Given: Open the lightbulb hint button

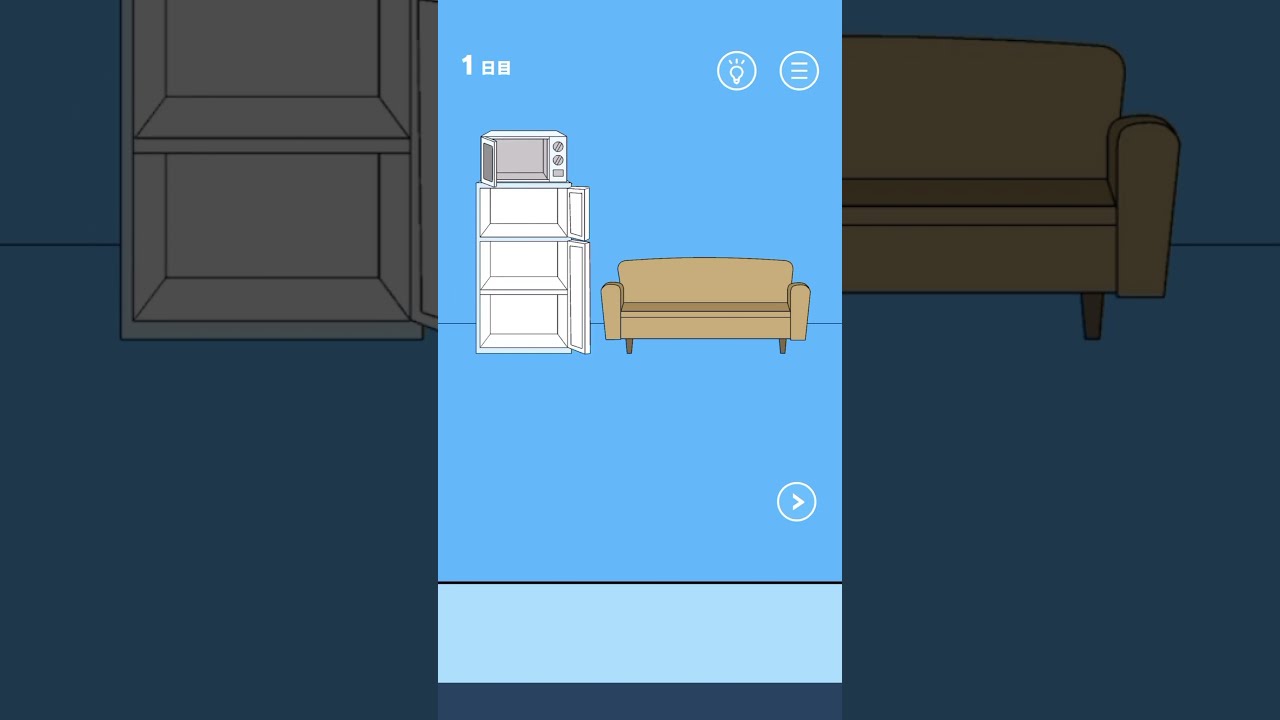Looking at the screenshot, I should click(737, 71).
